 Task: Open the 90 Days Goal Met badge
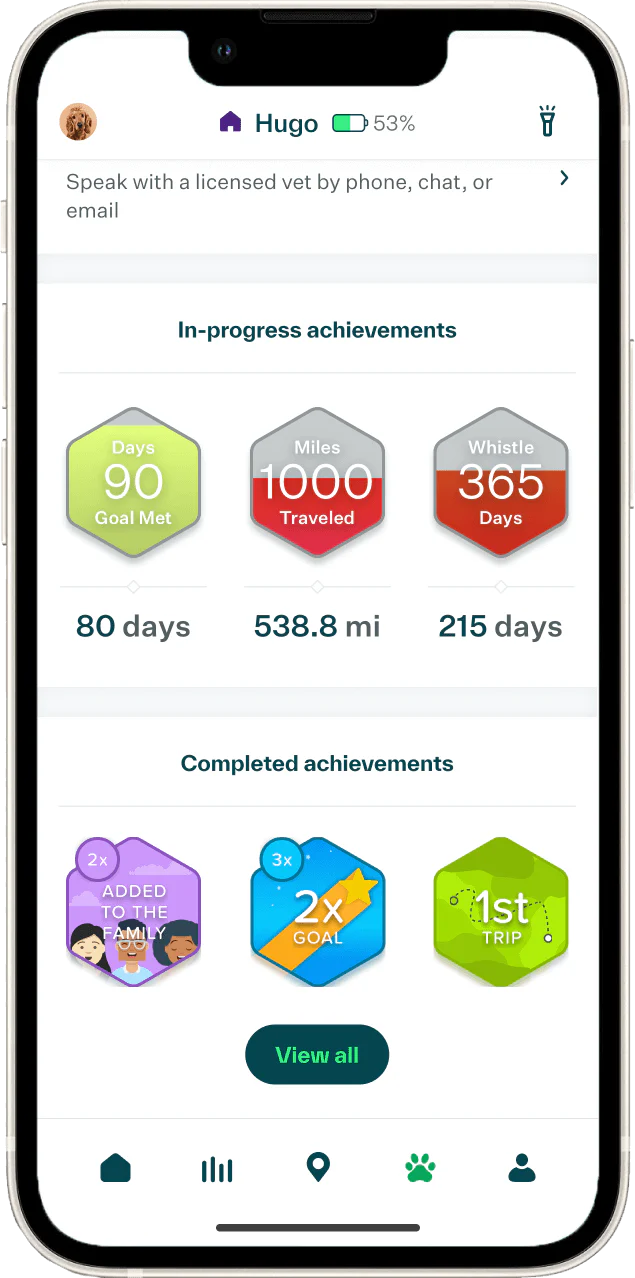(x=133, y=484)
